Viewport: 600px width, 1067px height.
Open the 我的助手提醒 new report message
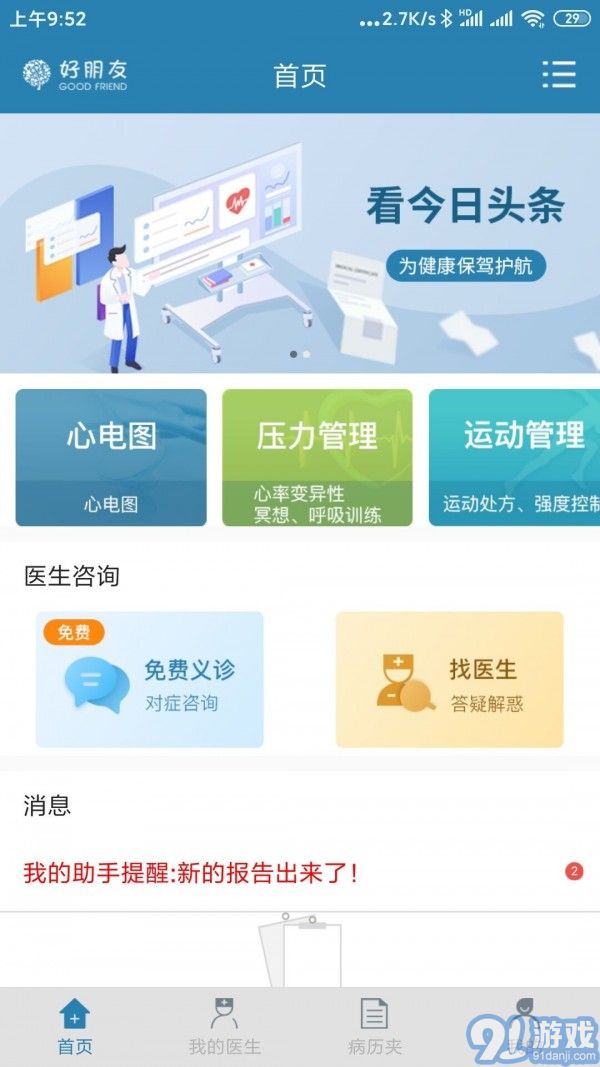tap(300, 872)
